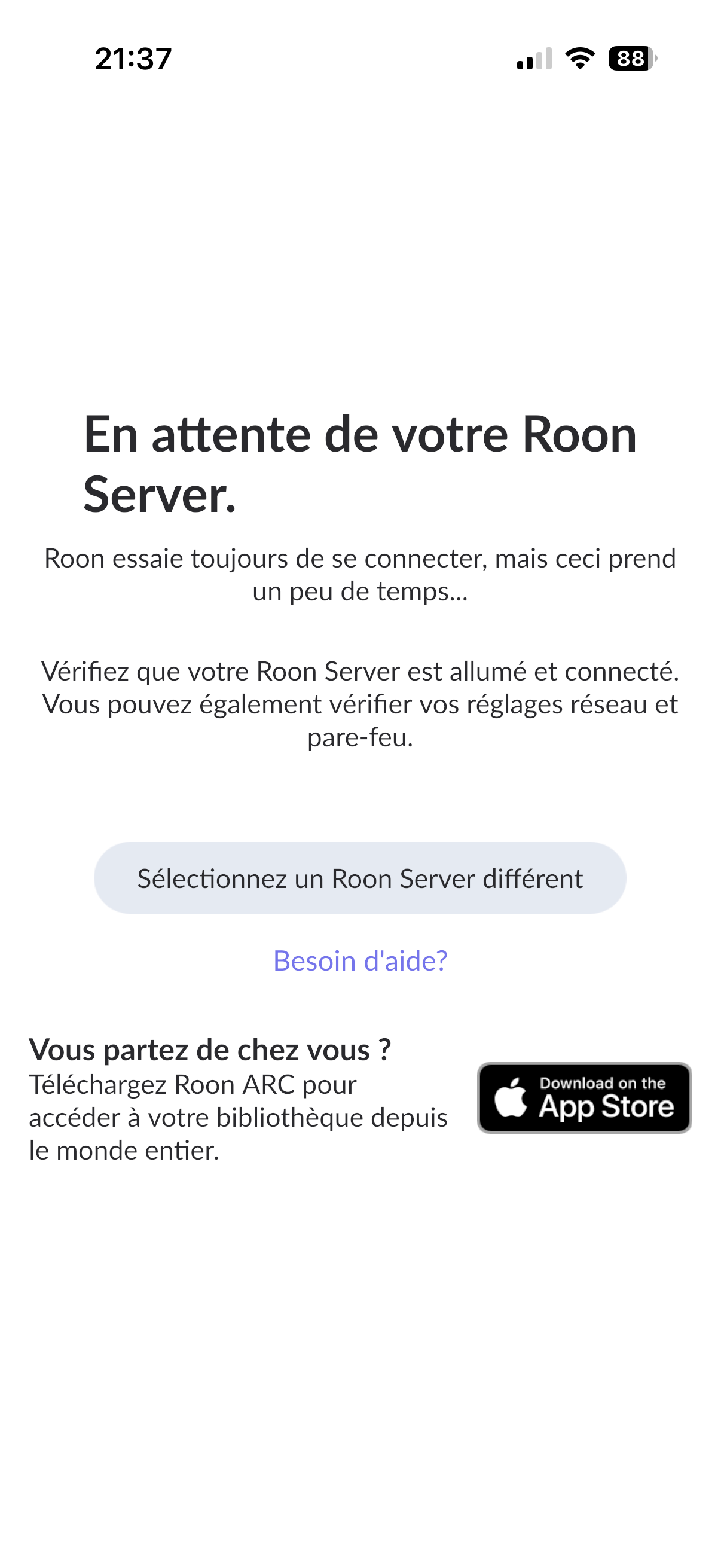The height and width of the screenshot is (1568, 721).
Task: Select a different Roon Server
Action: (359, 878)
